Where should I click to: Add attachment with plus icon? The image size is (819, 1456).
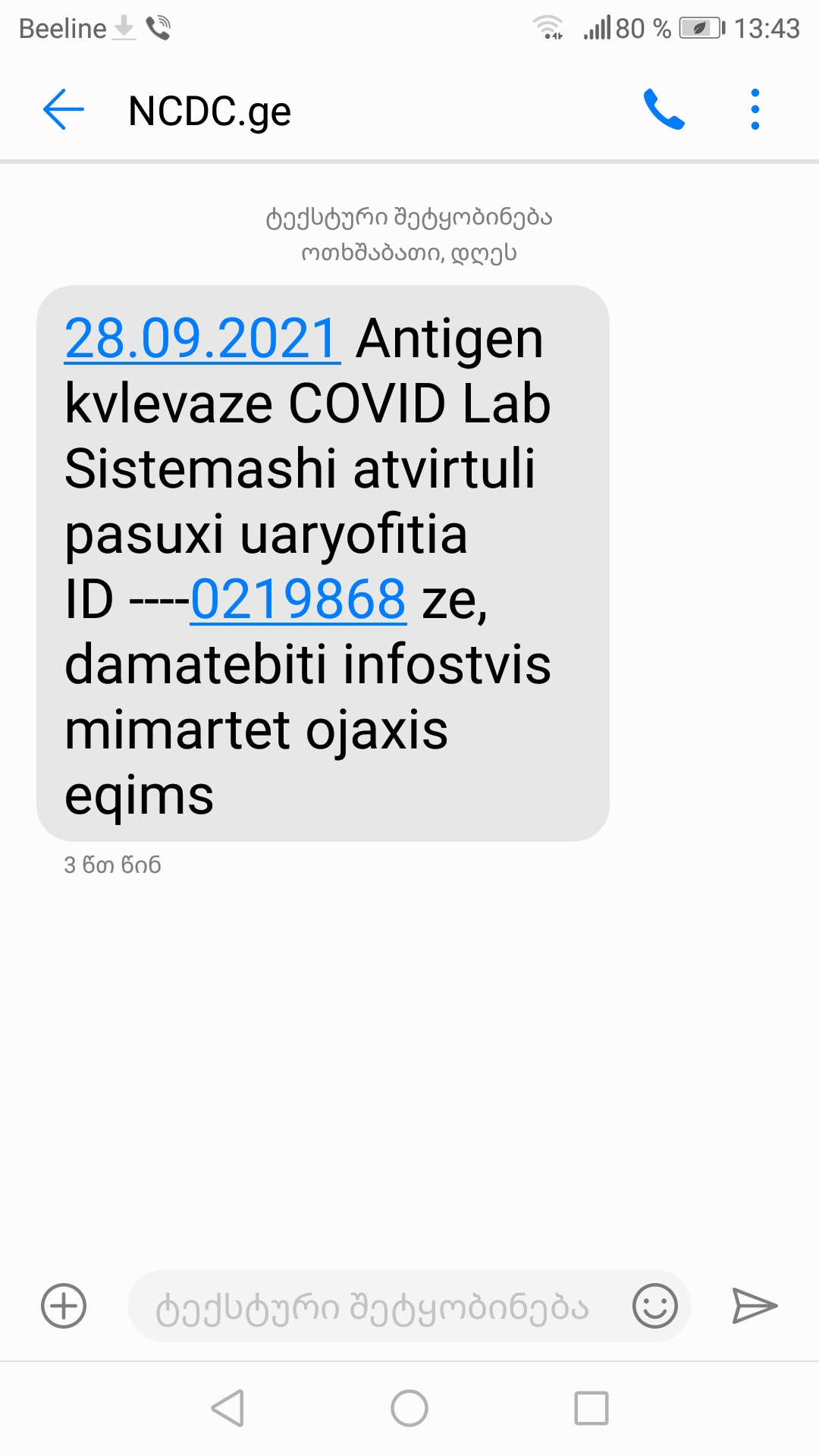[x=64, y=1306]
